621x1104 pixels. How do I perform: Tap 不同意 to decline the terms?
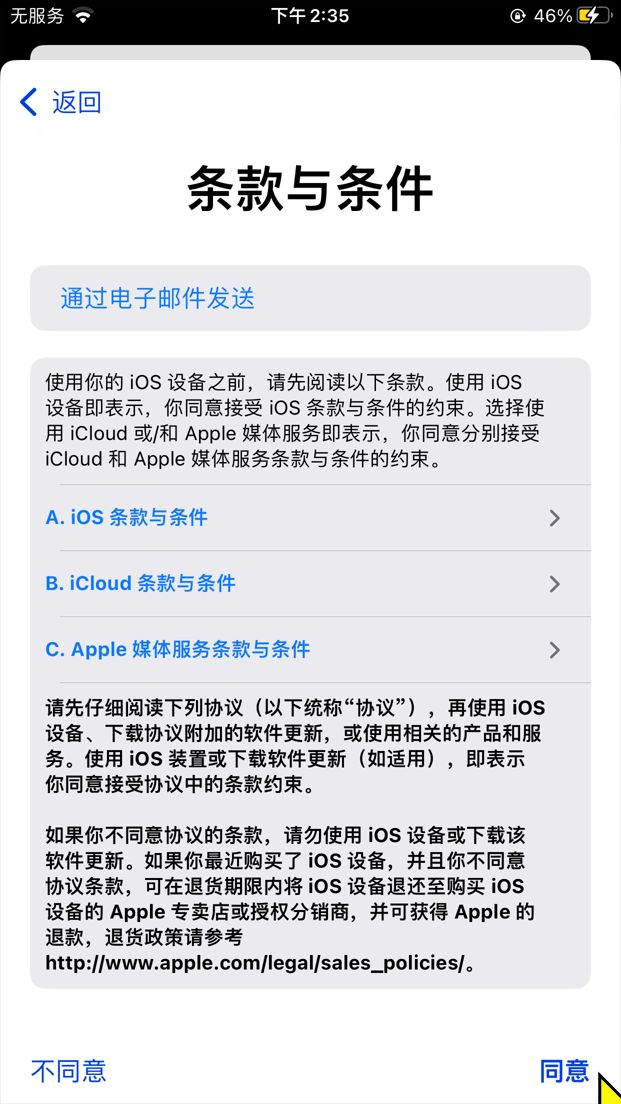point(68,1071)
